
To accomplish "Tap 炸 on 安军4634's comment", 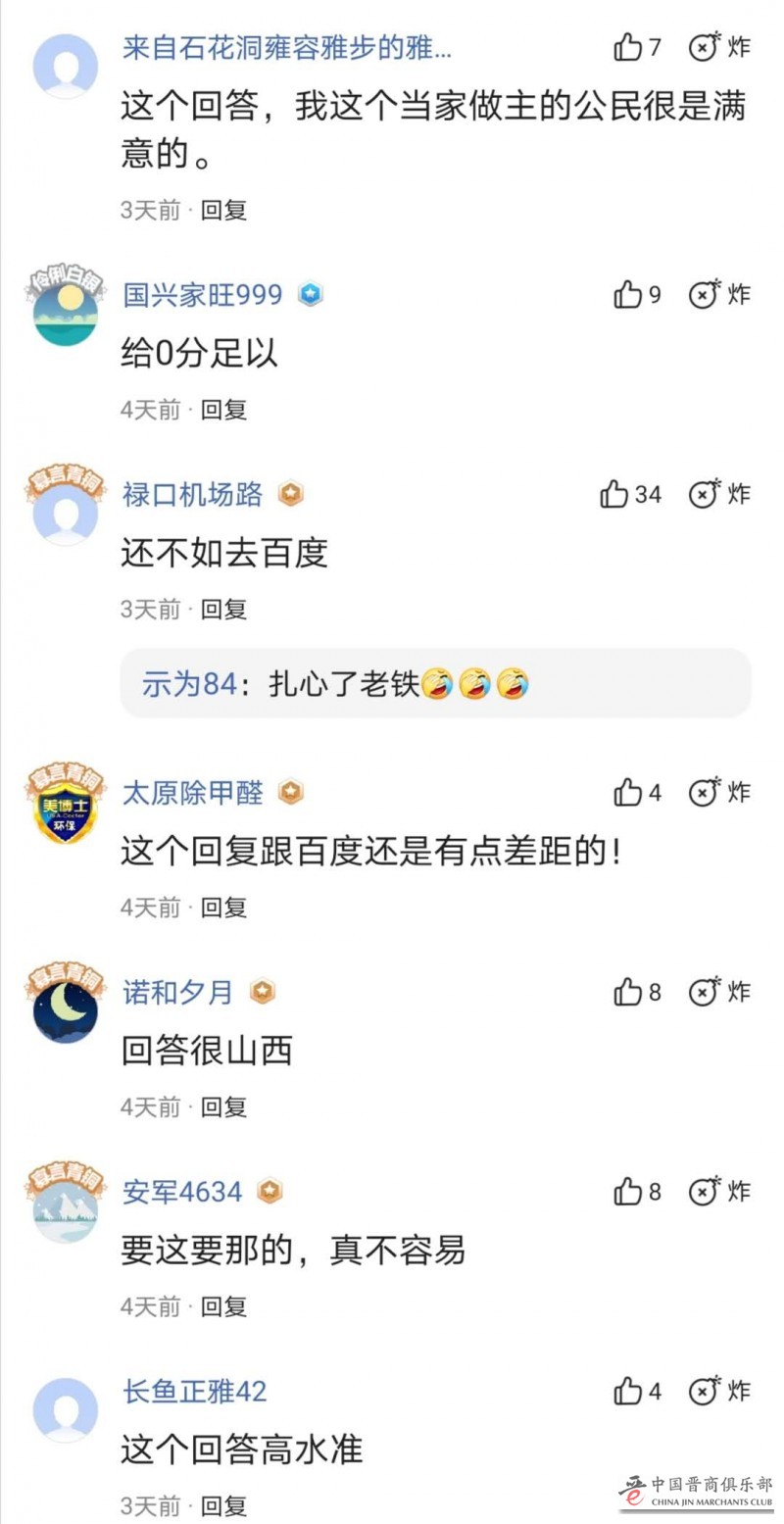I will click(x=719, y=1192).
